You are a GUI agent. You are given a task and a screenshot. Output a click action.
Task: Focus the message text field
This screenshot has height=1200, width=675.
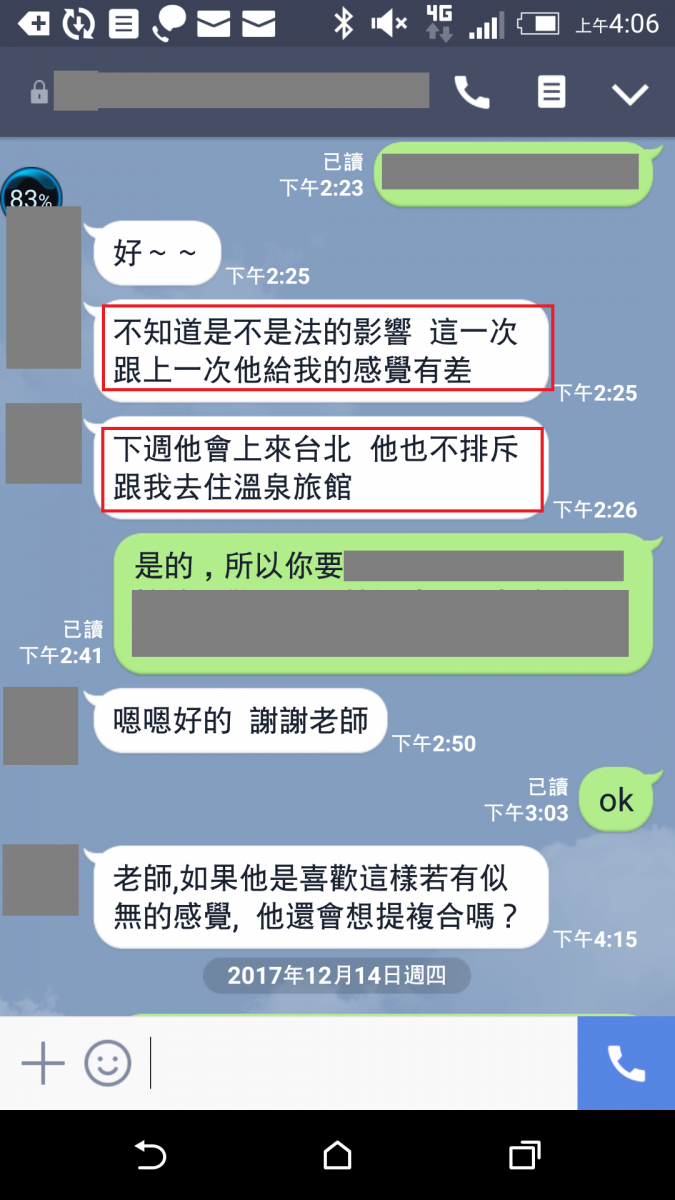coord(360,1063)
